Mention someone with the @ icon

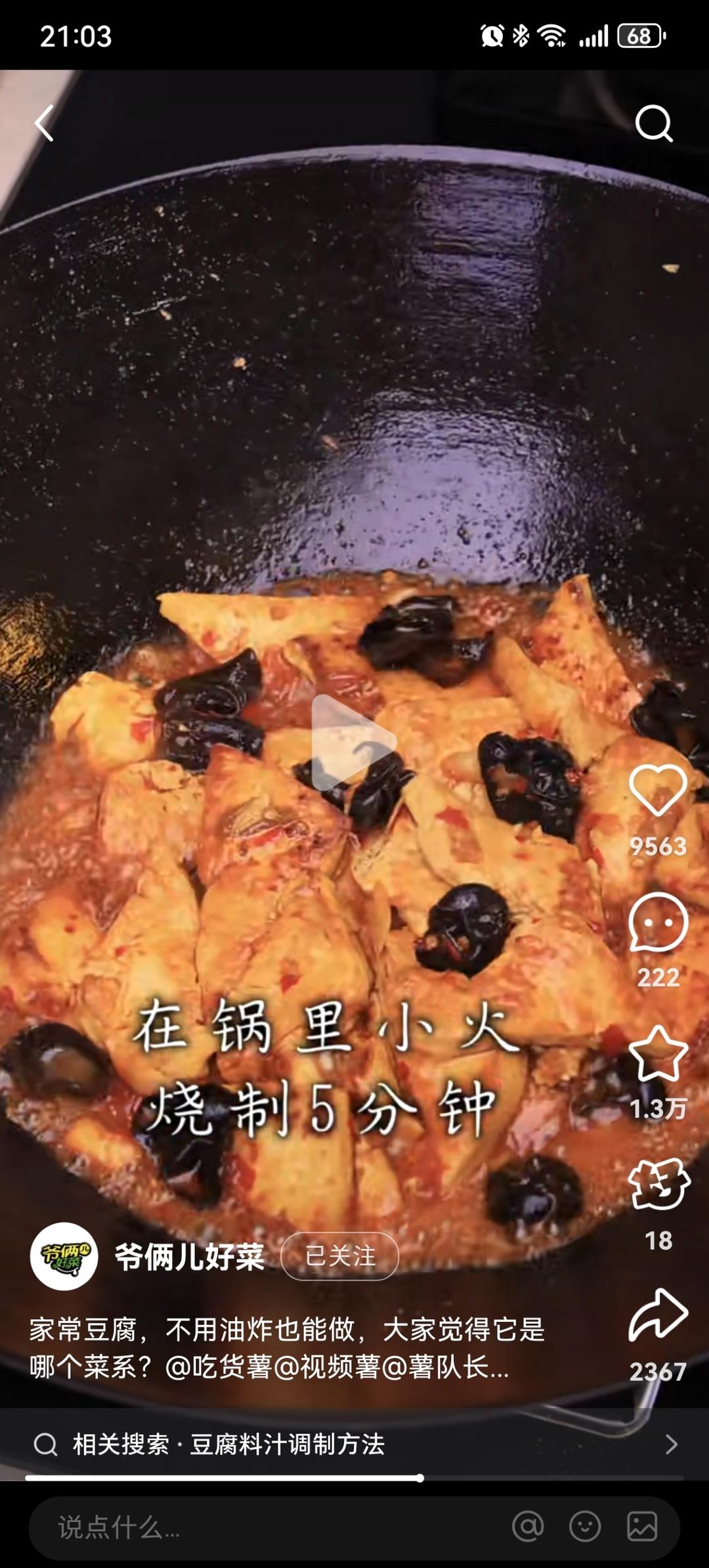point(528,1526)
